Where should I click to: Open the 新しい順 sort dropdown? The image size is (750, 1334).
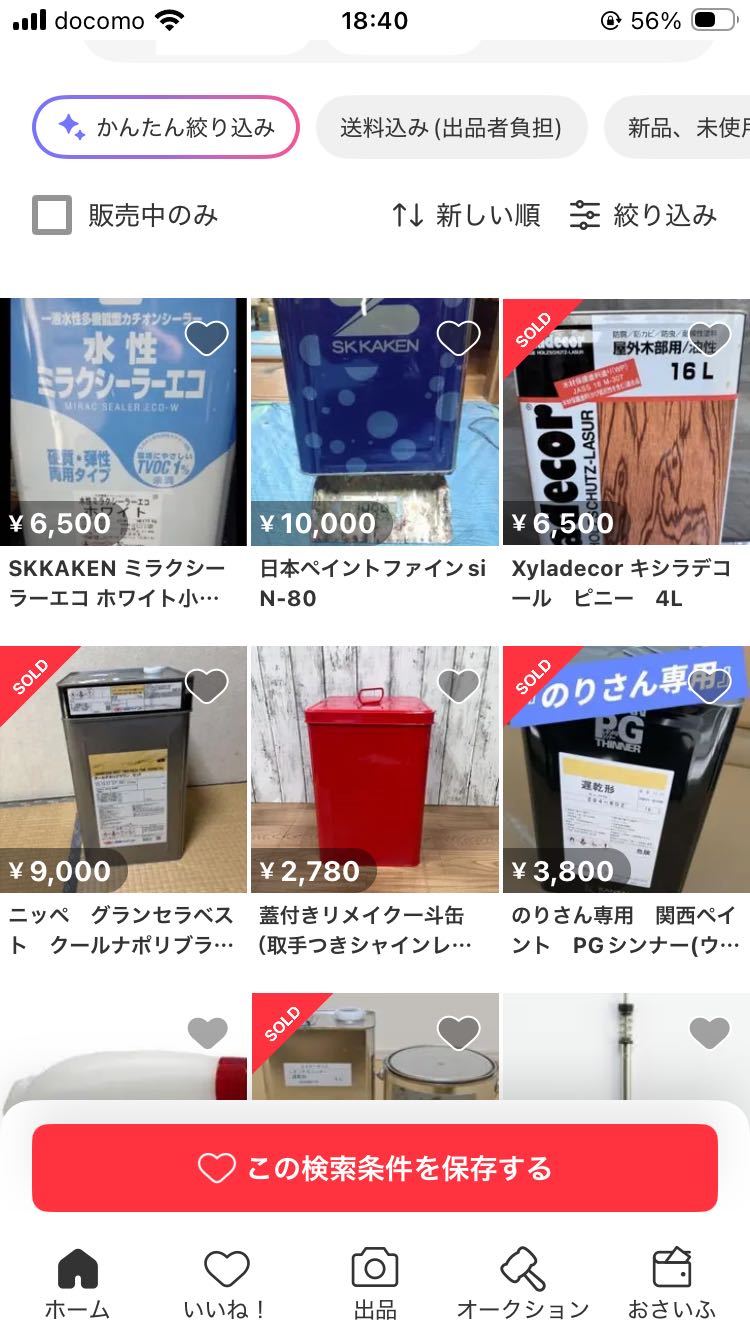(466, 215)
